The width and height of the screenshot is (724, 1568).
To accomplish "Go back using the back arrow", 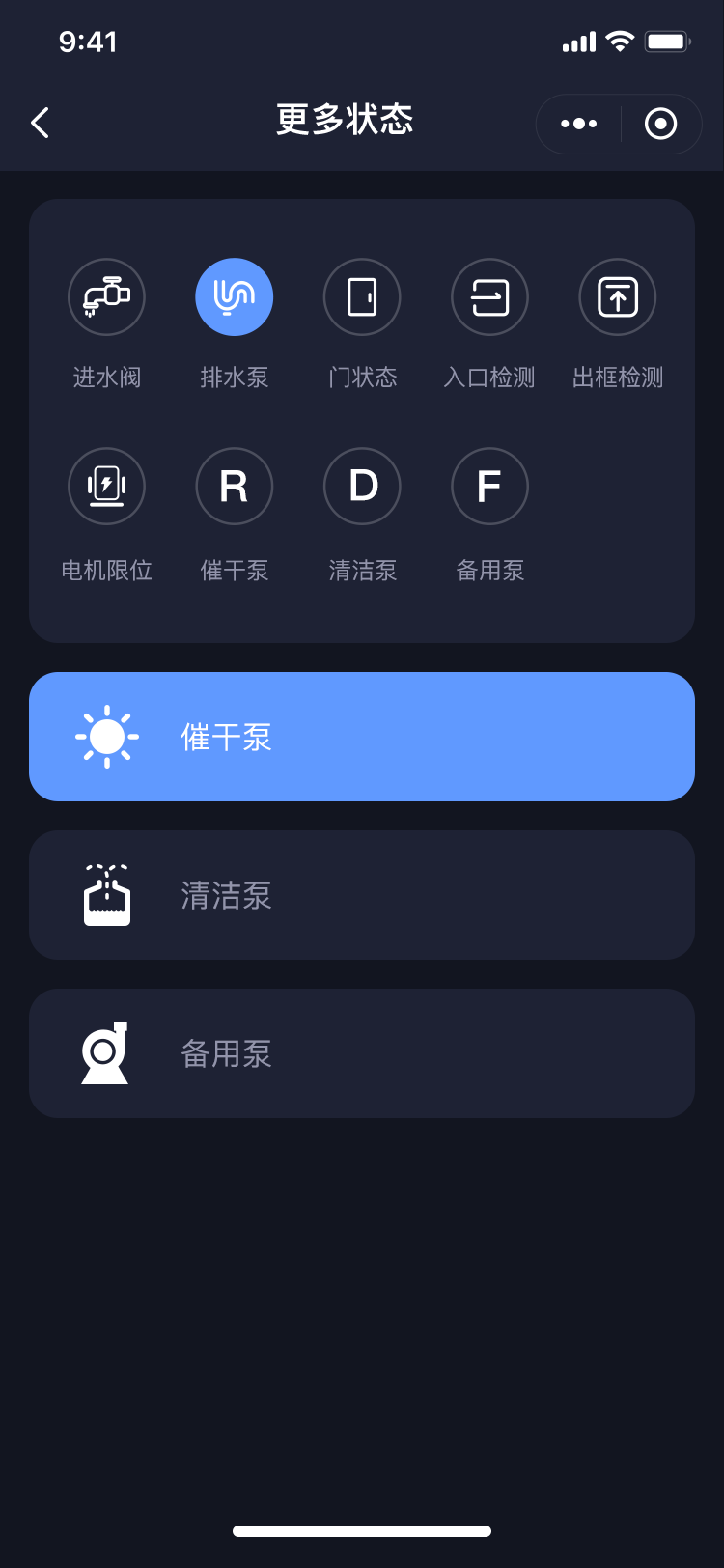I will pyautogui.click(x=41, y=123).
